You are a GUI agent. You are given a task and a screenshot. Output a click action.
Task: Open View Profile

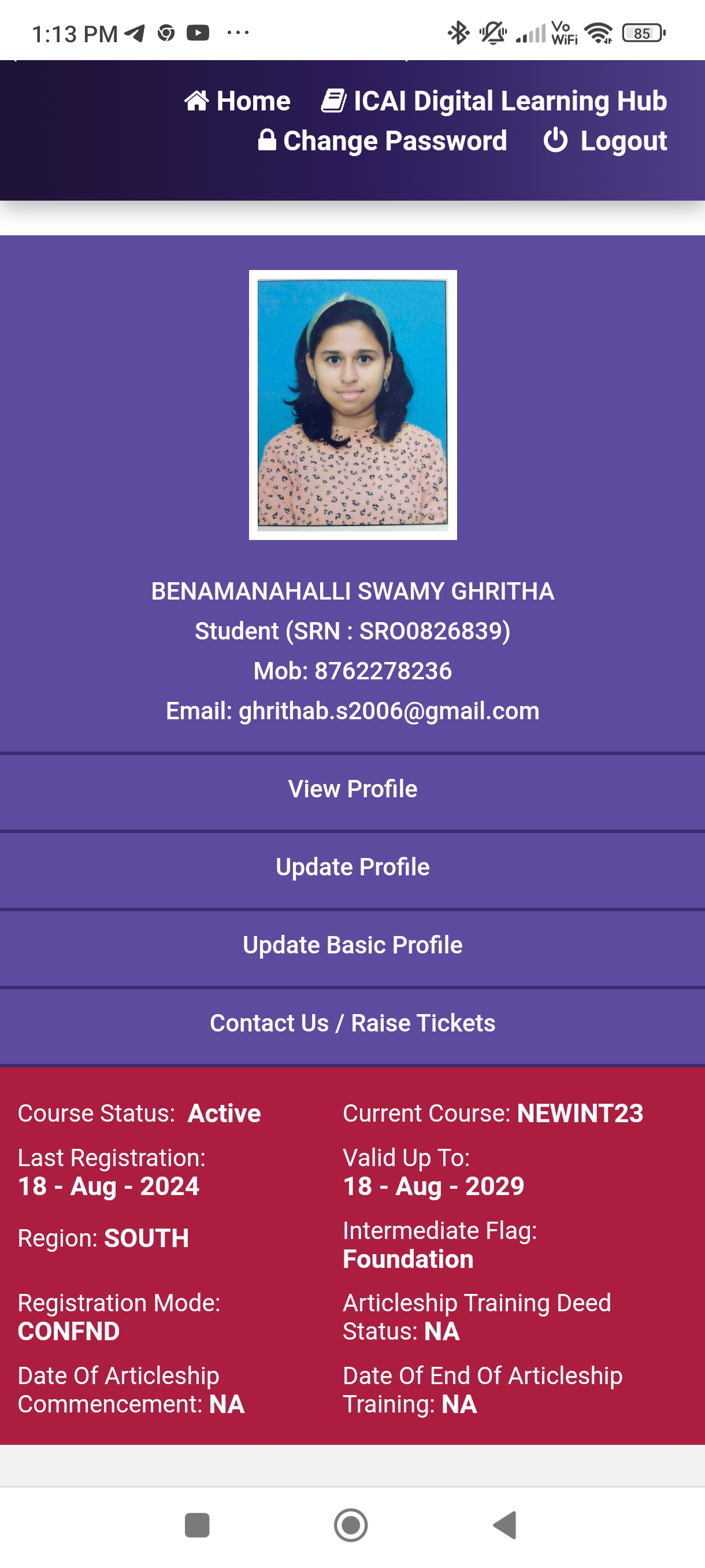click(352, 789)
